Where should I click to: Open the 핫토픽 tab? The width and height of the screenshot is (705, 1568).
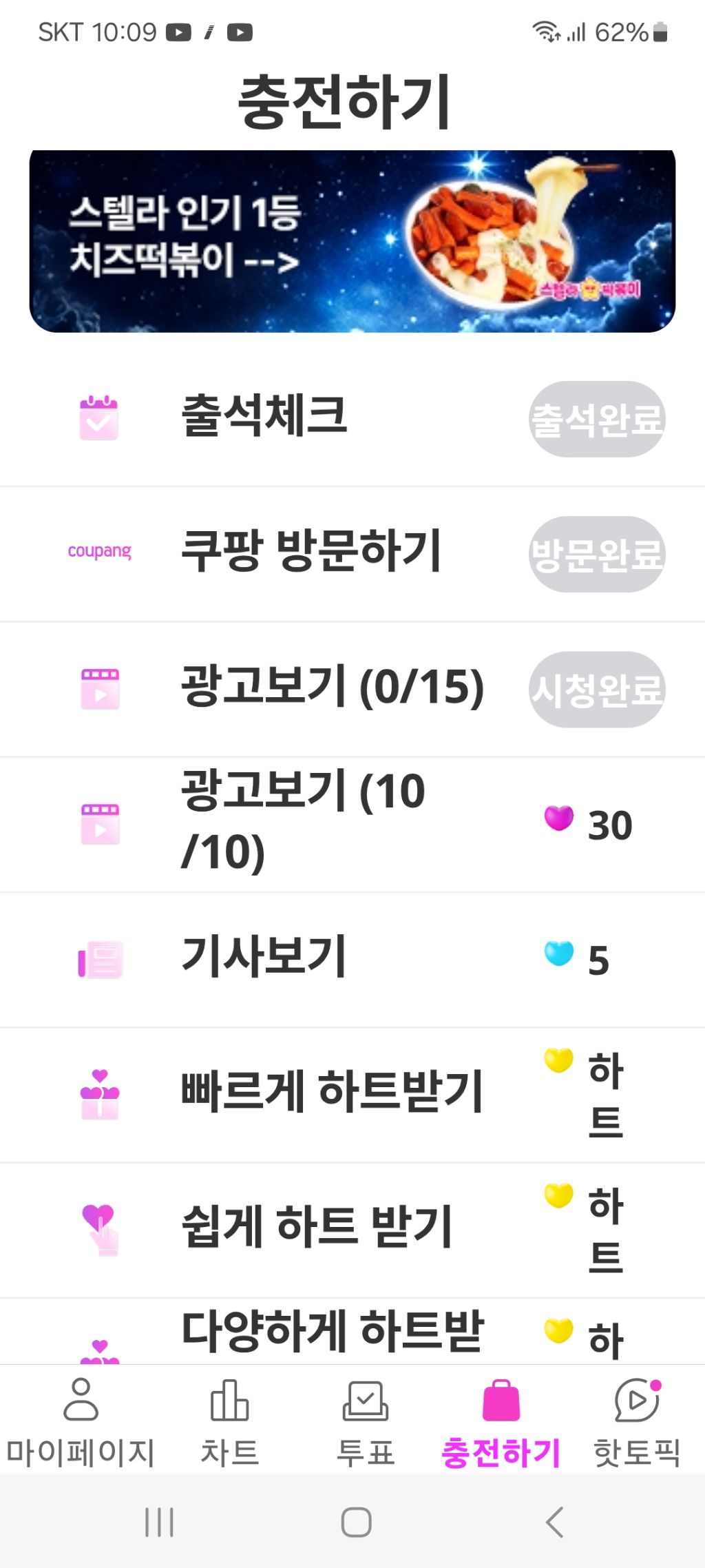tap(637, 1421)
